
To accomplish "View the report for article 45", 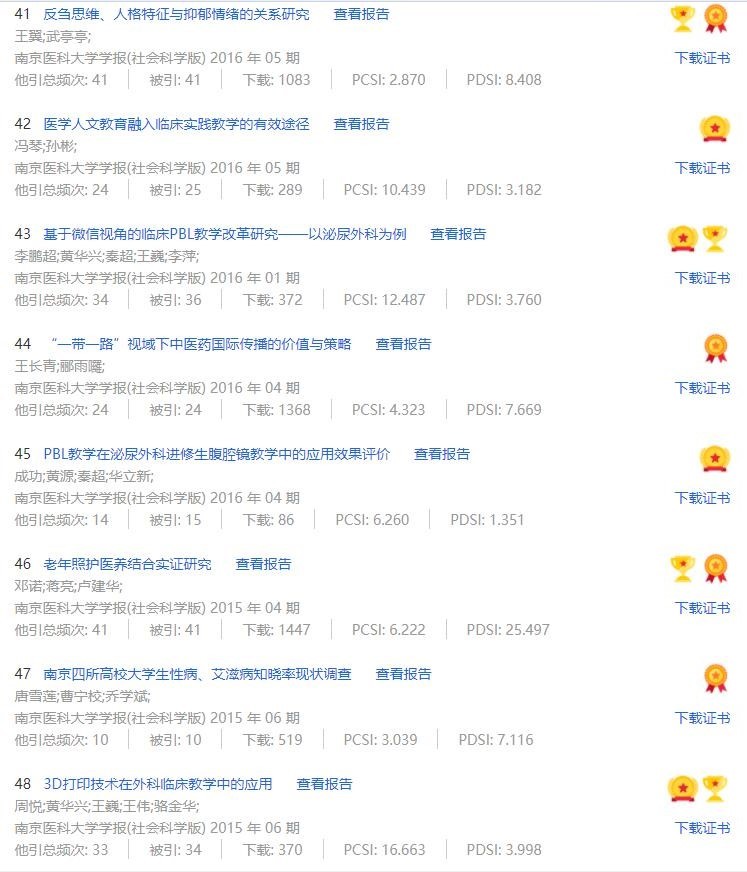I will (x=442, y=454).
